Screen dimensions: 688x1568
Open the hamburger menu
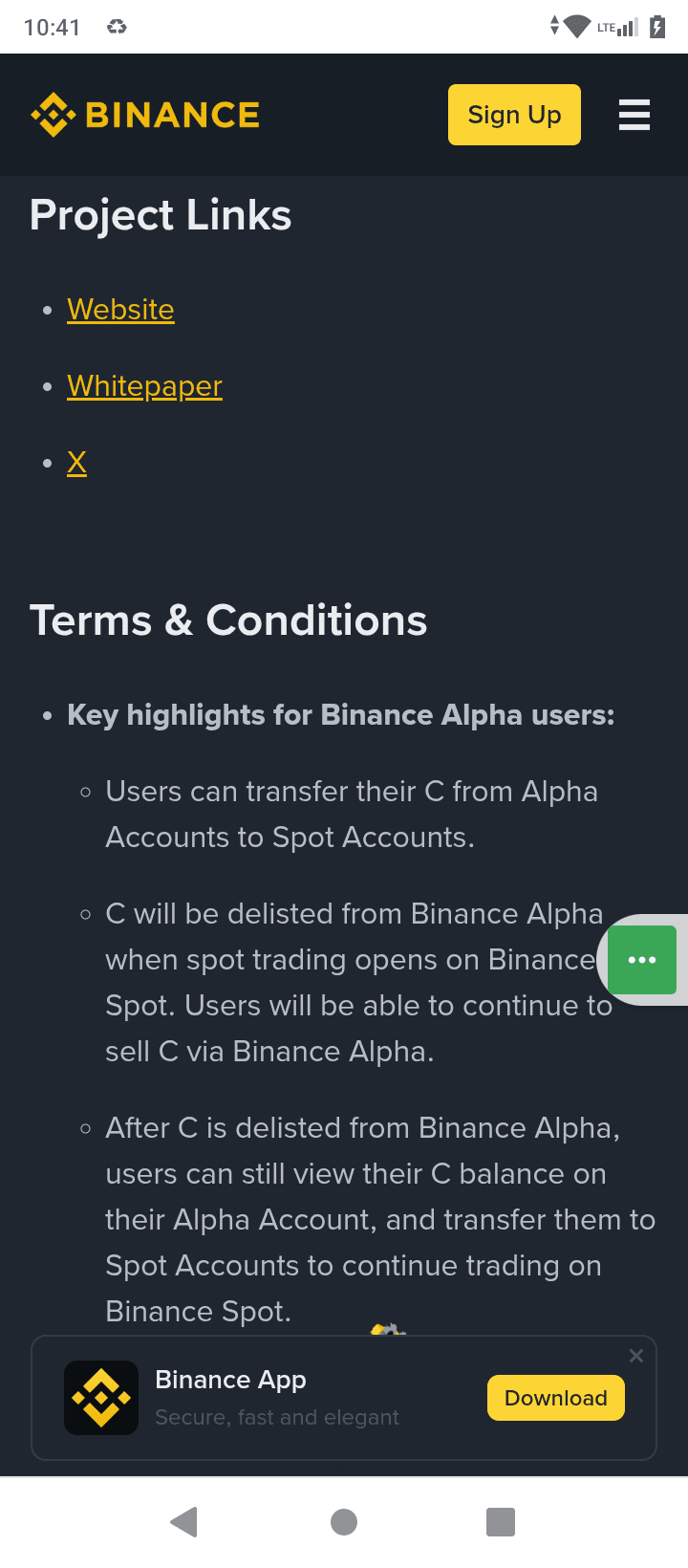634,115
